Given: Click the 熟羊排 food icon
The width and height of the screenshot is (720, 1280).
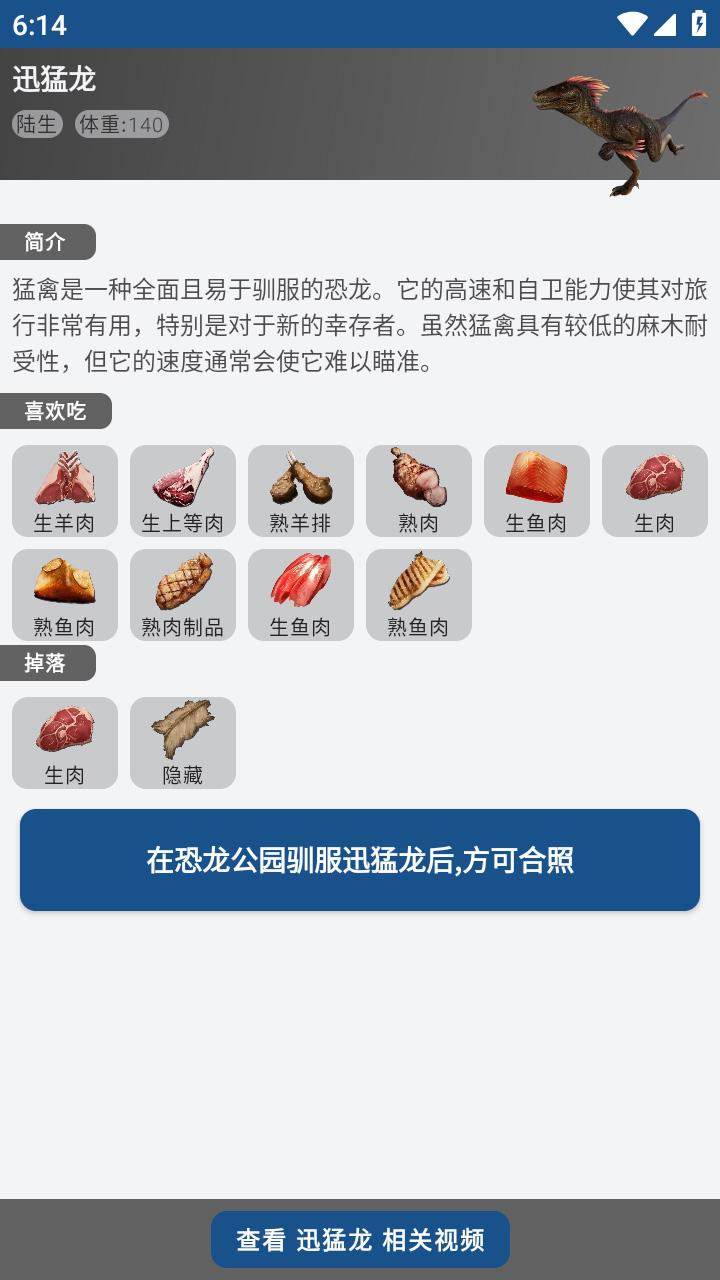Looking at the screenshot, I should 300,490.
